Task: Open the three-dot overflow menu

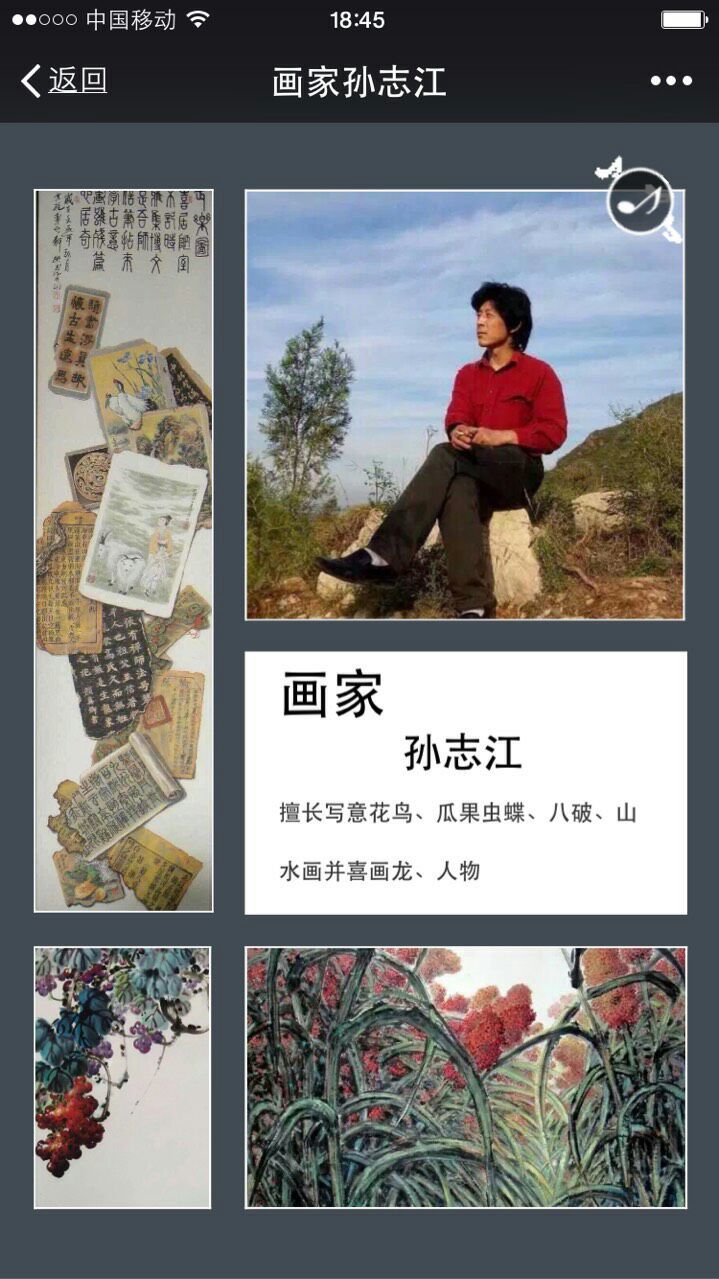Action: pos(671,81)
